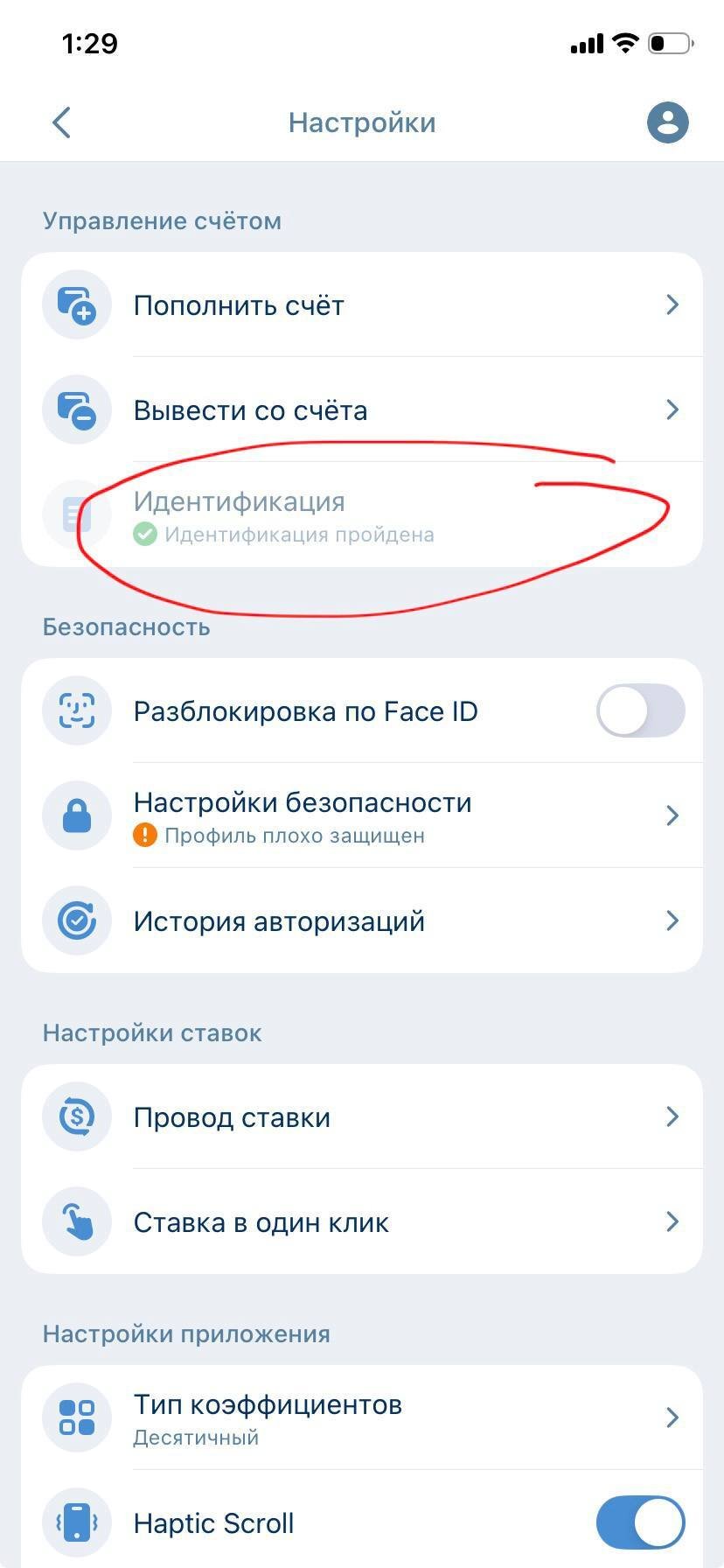The width and height of the screenshot is (724, 1568).
Task: Open Провод ставки settings
Action: pyautogui.click(x=362, y=1117)
